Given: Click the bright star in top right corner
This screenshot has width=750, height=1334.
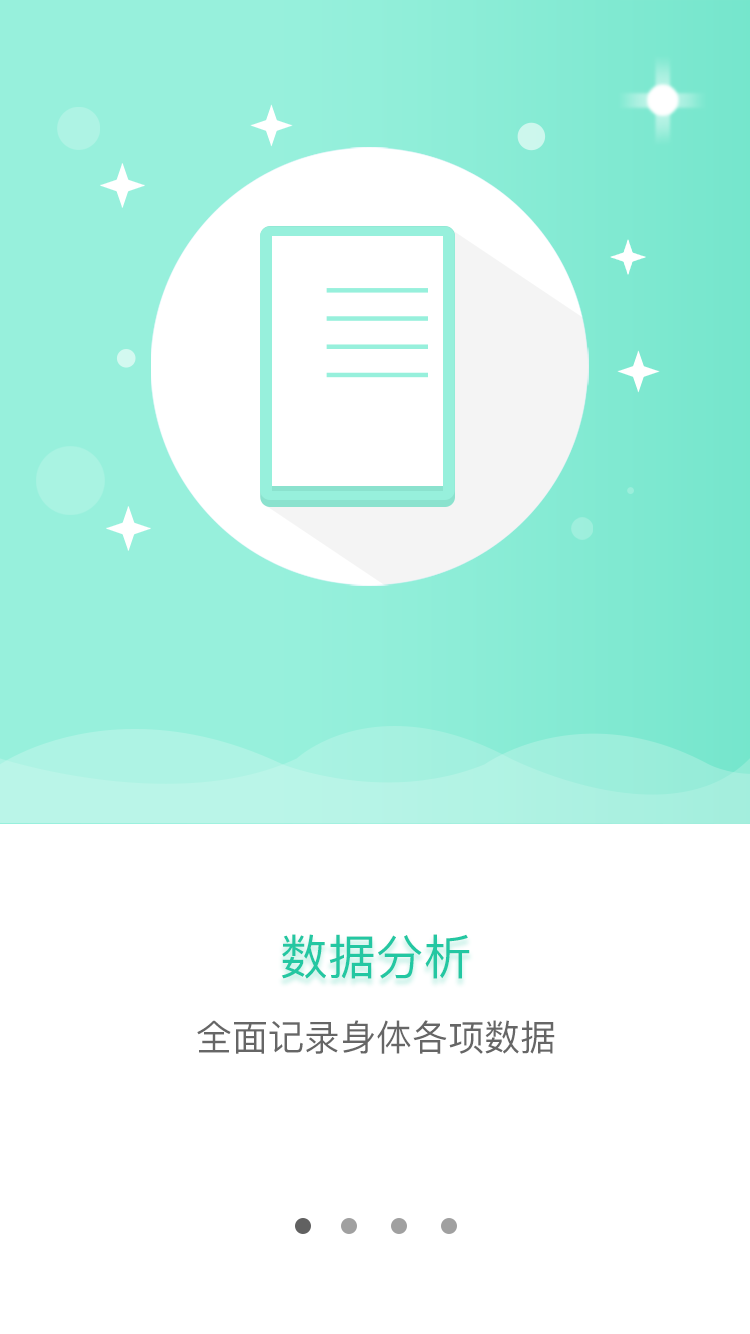Looking at the screenshot, I should click(x=662, y=100).
